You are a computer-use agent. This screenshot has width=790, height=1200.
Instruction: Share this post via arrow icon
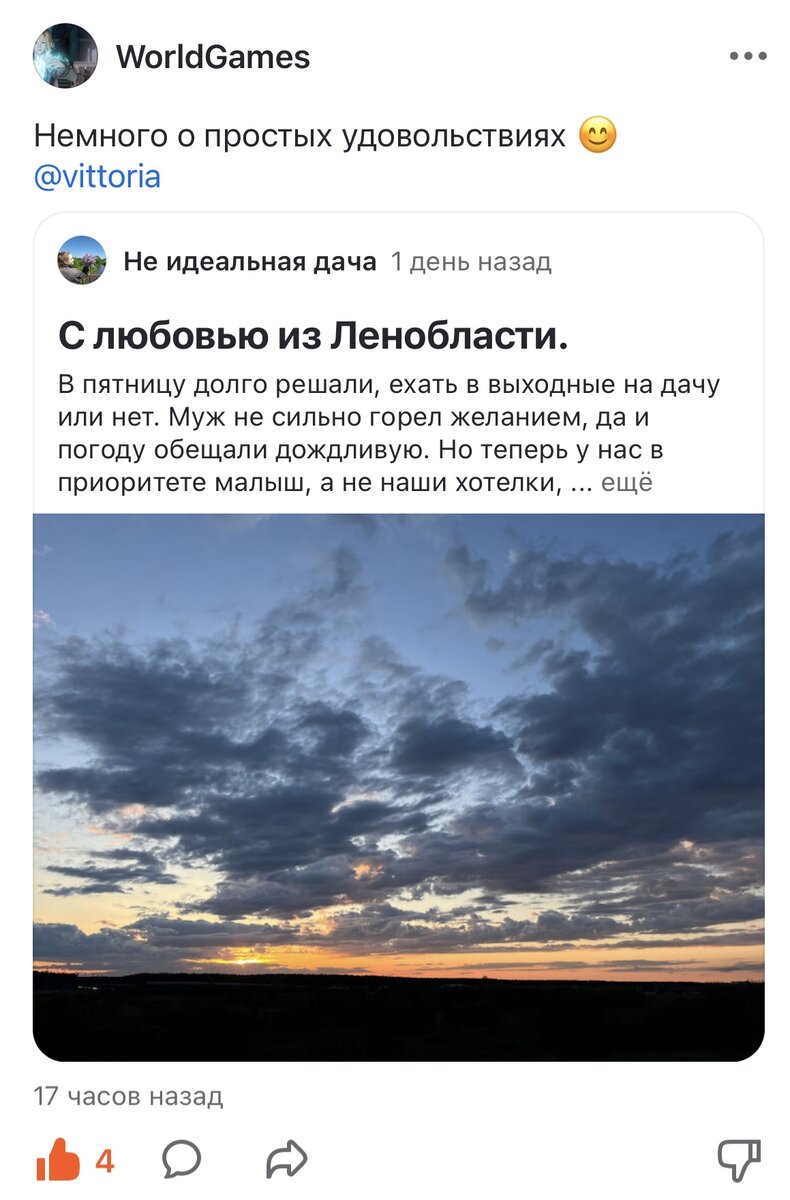click(286, 1160)
